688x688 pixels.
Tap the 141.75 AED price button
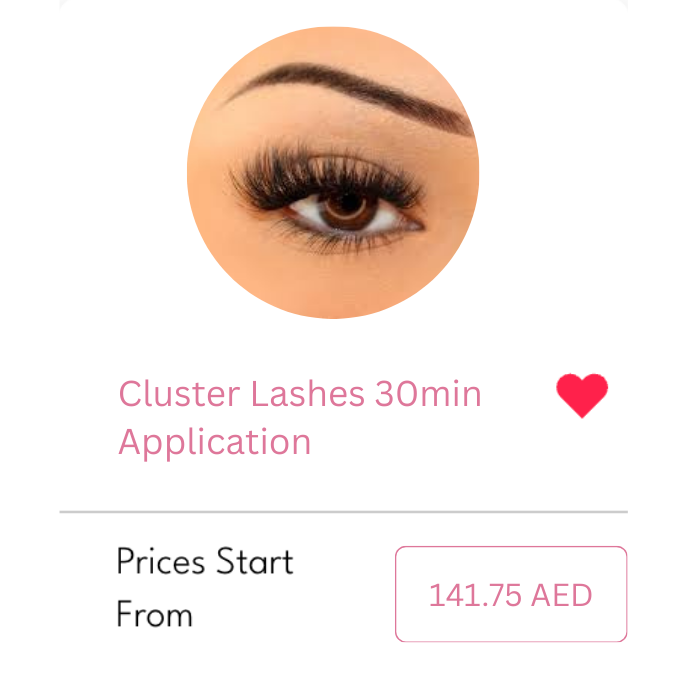[510, 594]
